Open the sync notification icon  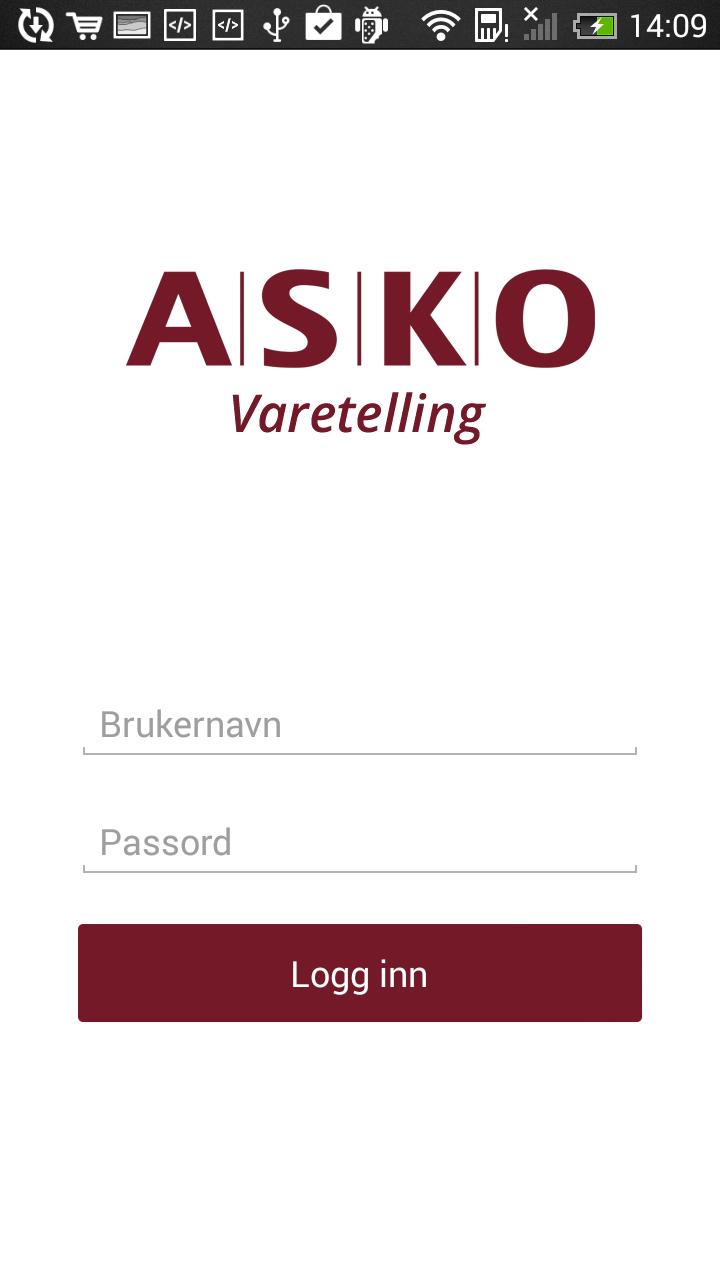[36, 24]
